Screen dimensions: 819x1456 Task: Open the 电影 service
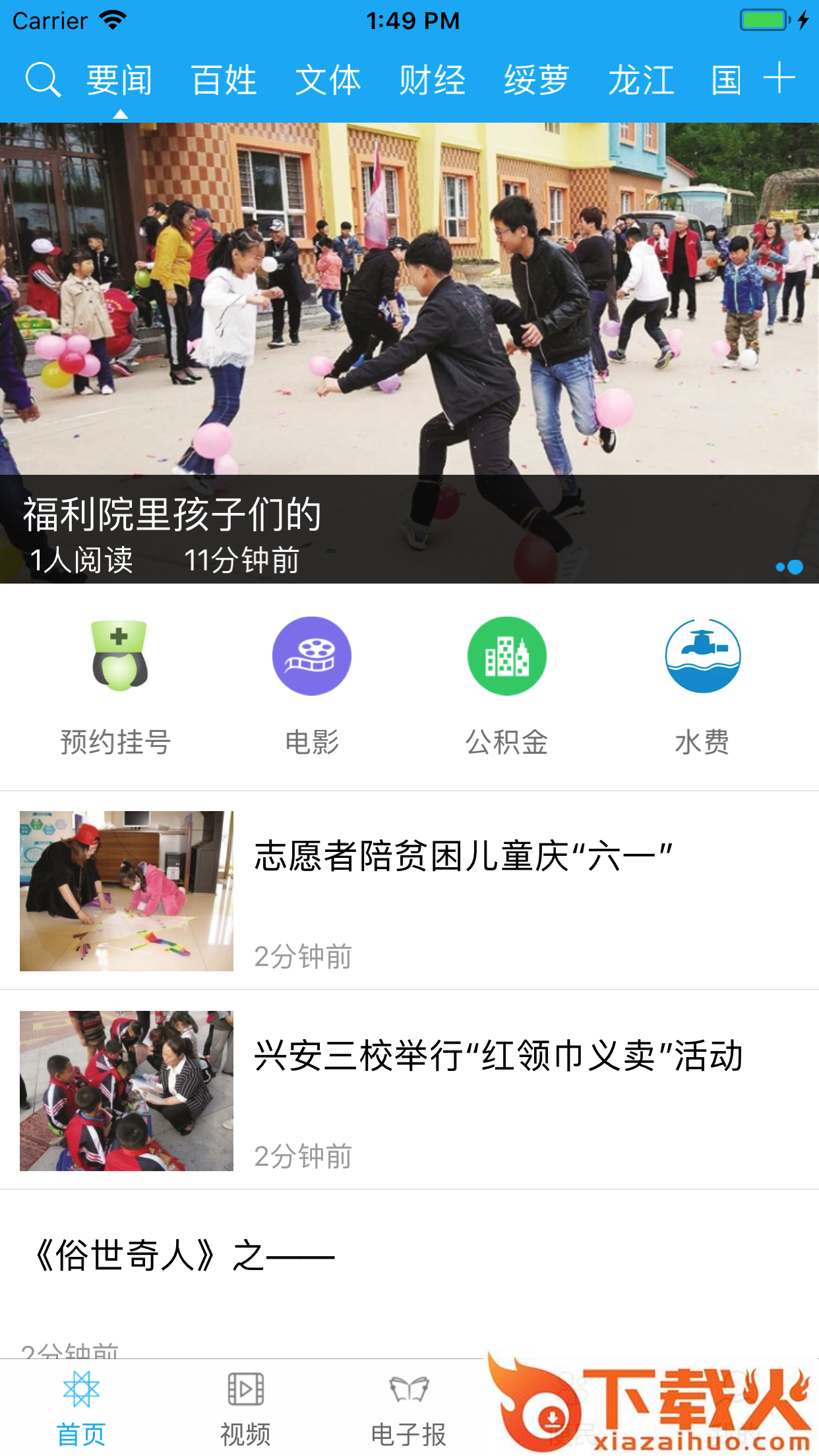click(x=312, y=686)
